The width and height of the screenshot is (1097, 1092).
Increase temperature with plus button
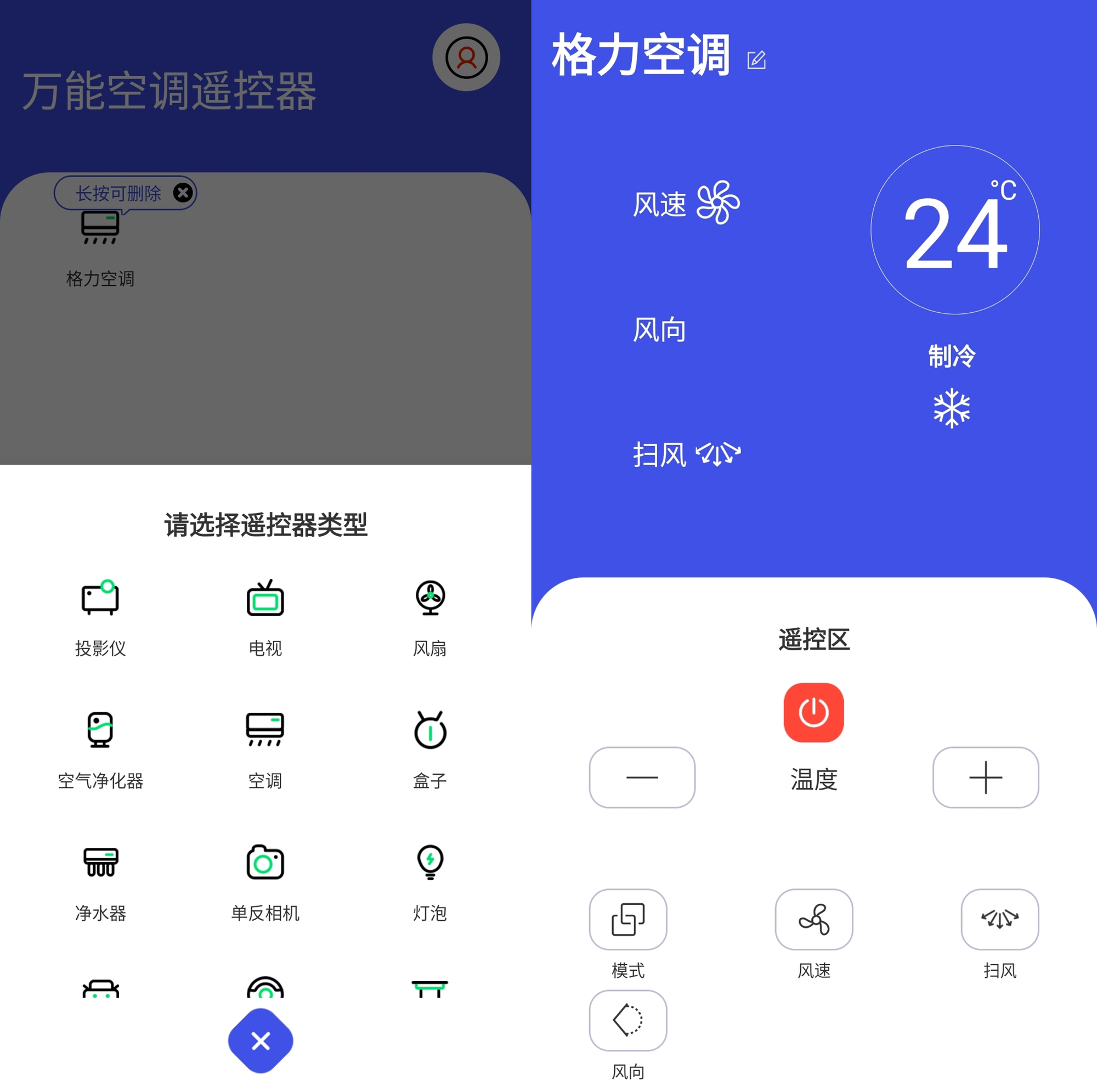985,776
